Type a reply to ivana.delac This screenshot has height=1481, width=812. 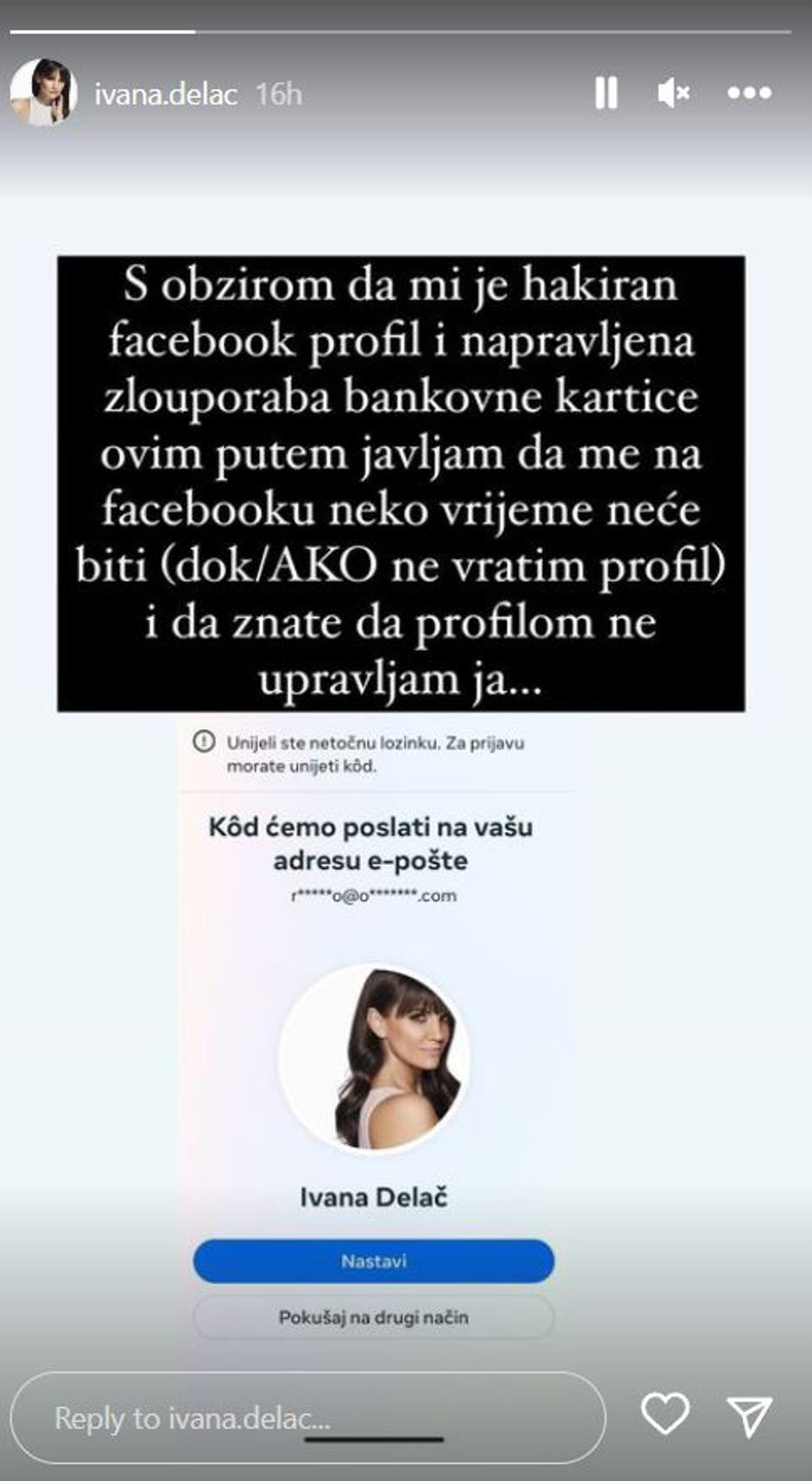point(307,1418)
